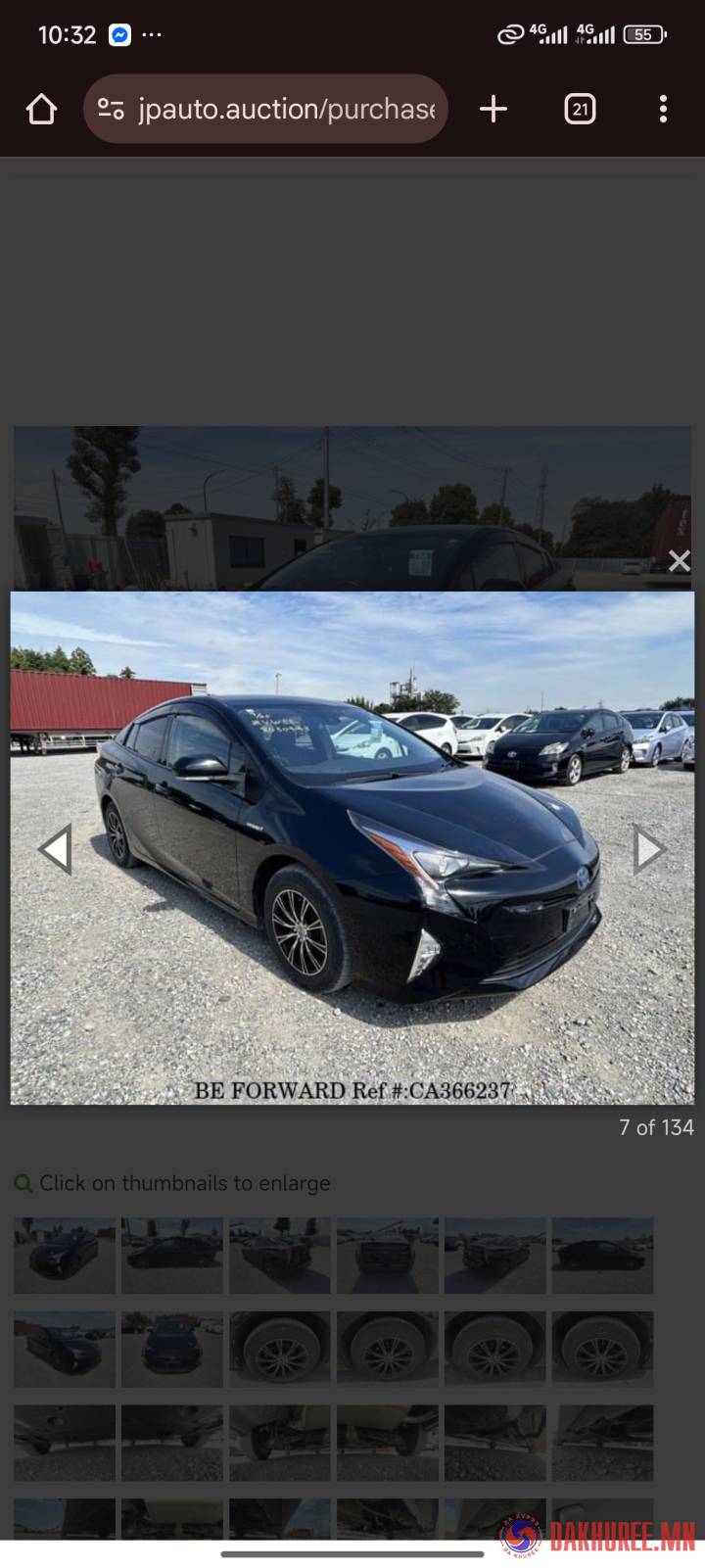This screenshot has height=1568, width=705.
Task: Close the enlarged photo viewer
Action: (679, 561)
